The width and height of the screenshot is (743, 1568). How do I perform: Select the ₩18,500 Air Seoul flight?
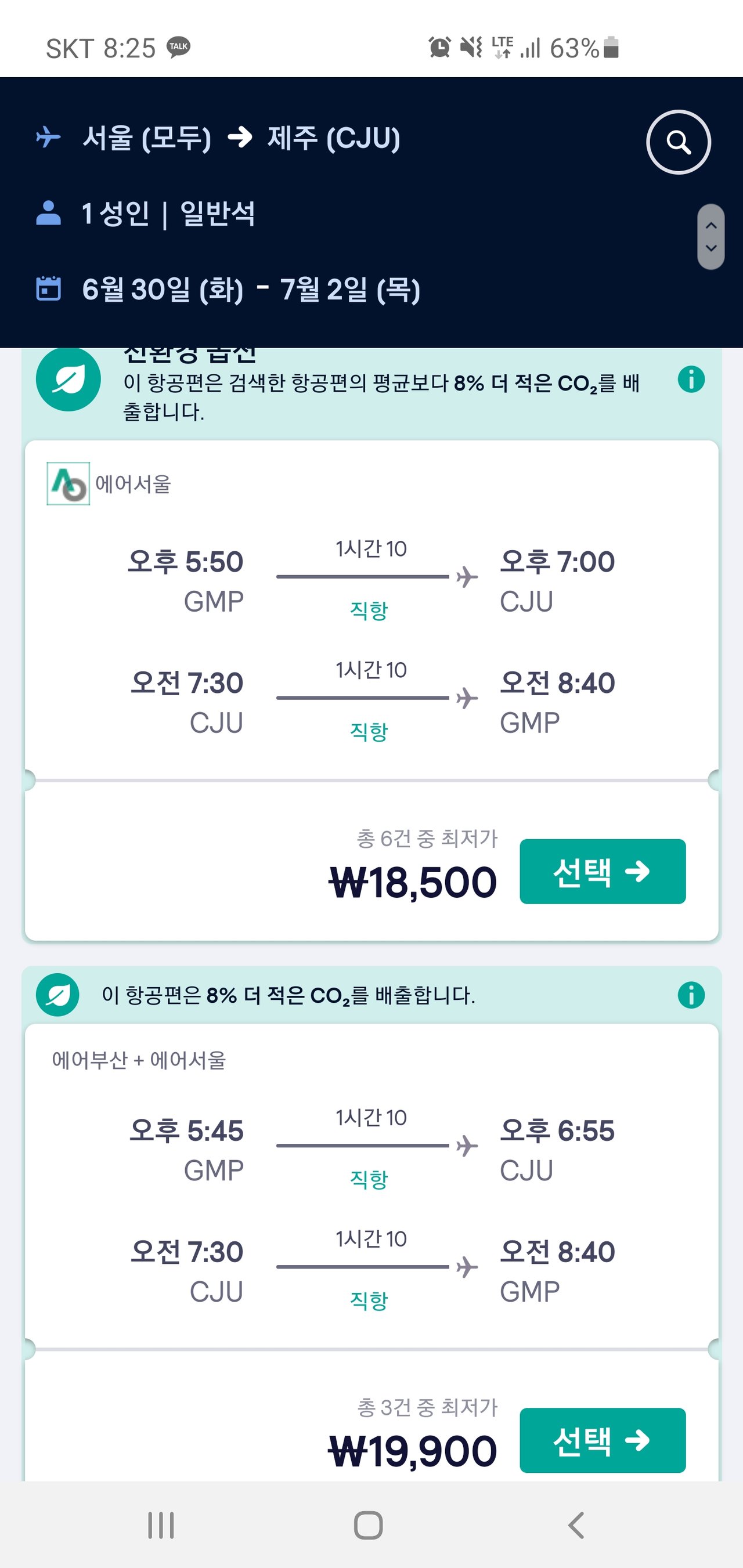[x=603, y=871]
